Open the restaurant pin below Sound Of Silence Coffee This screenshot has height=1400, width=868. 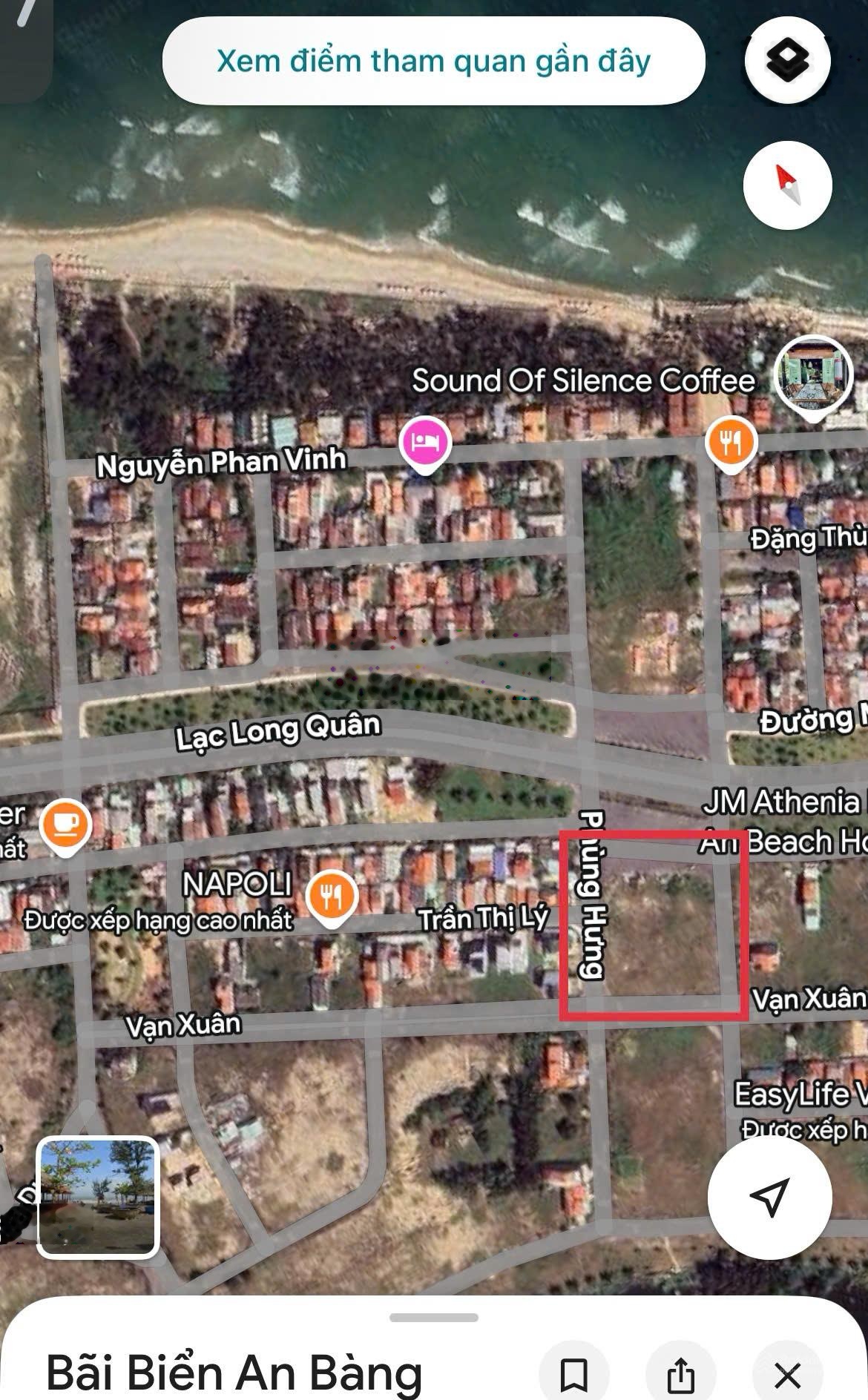[731, 443]
